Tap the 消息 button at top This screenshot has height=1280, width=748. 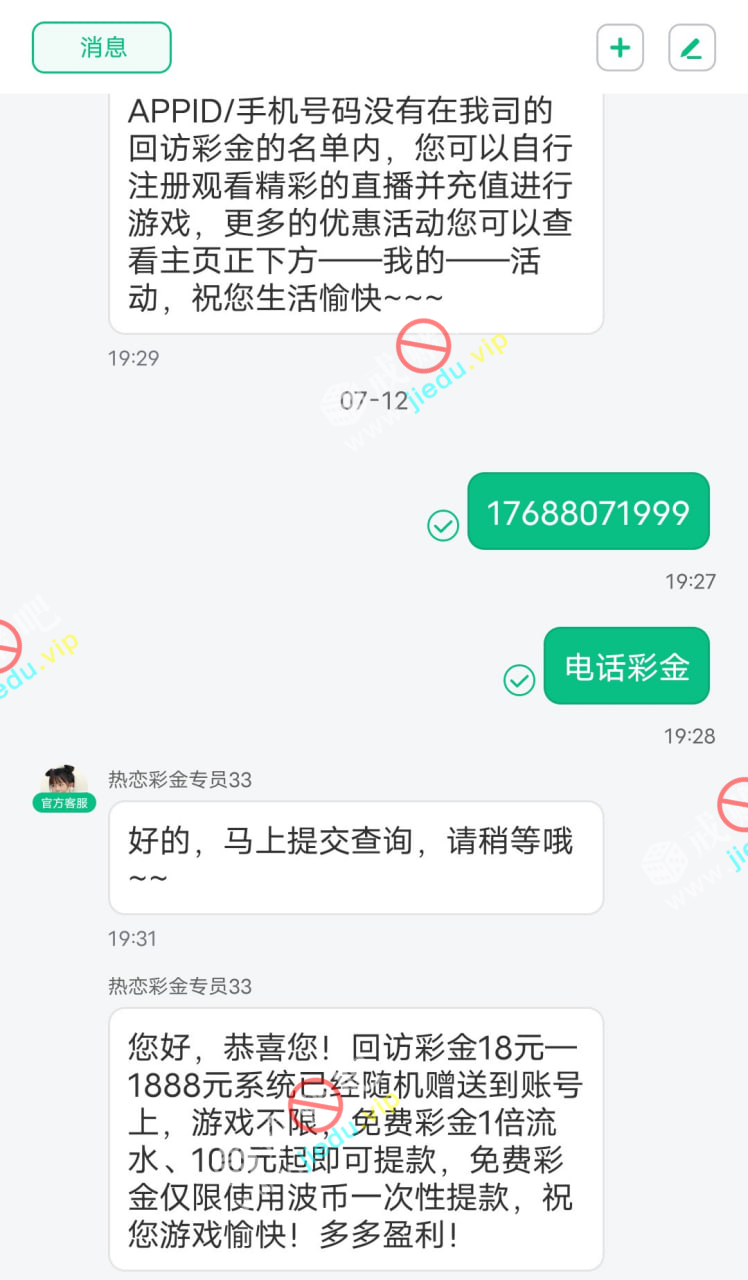(x=102, y=48)
